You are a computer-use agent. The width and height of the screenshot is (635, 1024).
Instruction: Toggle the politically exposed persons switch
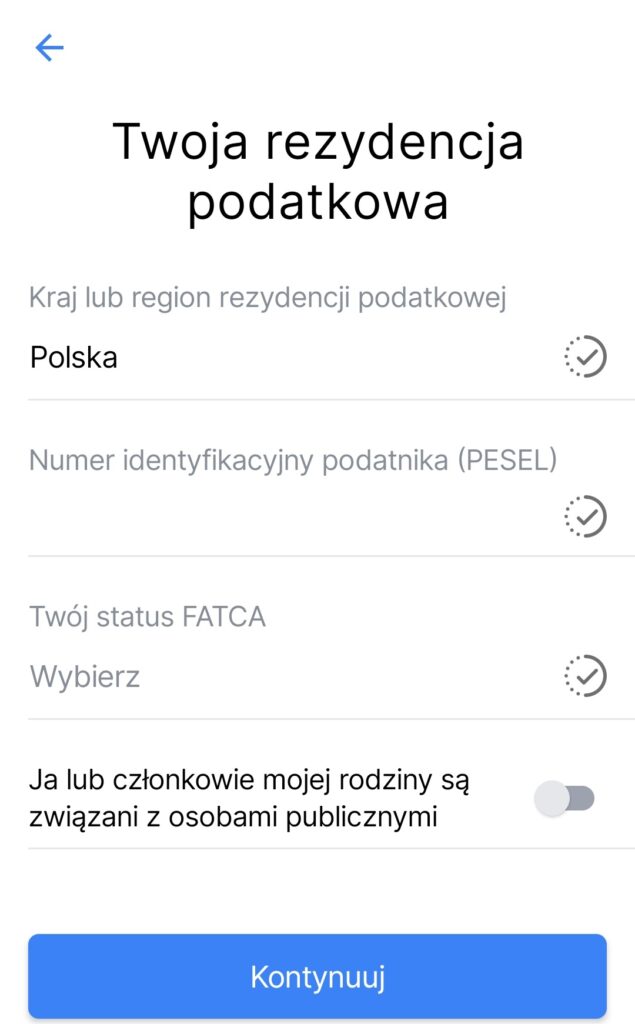click(564, 798)
